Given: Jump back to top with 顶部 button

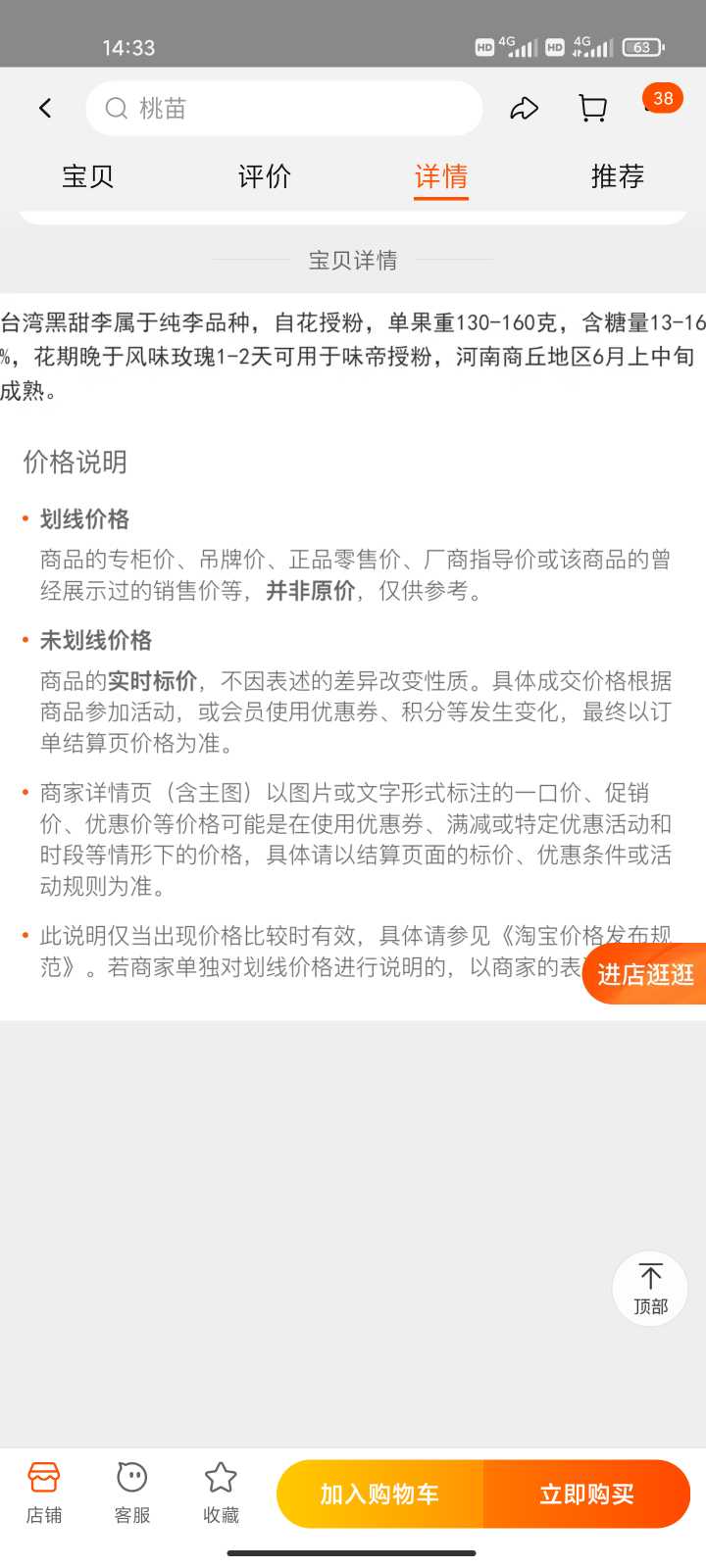Looking at the screenshot, I should click(650, 1289).
